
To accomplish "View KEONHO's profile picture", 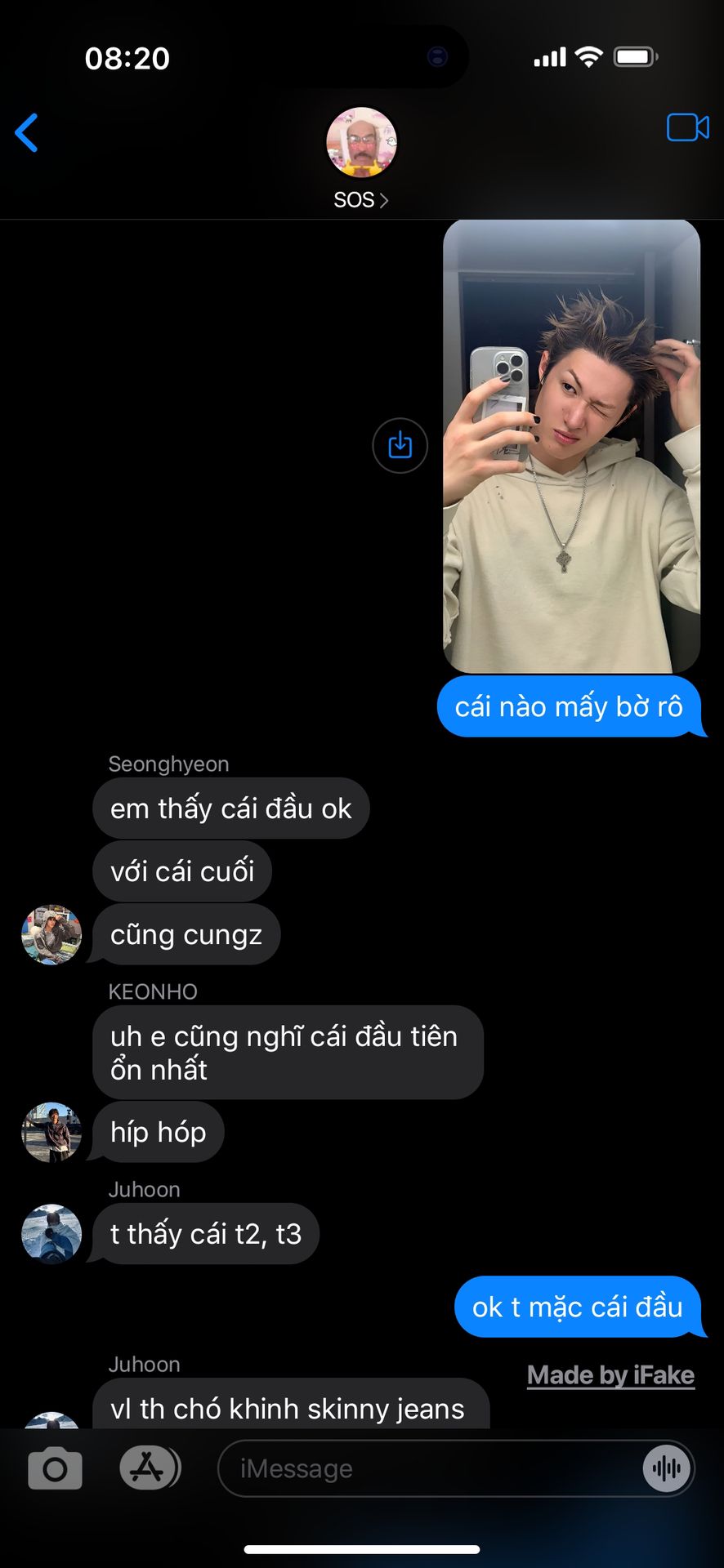I will [x=51, y=1132].
